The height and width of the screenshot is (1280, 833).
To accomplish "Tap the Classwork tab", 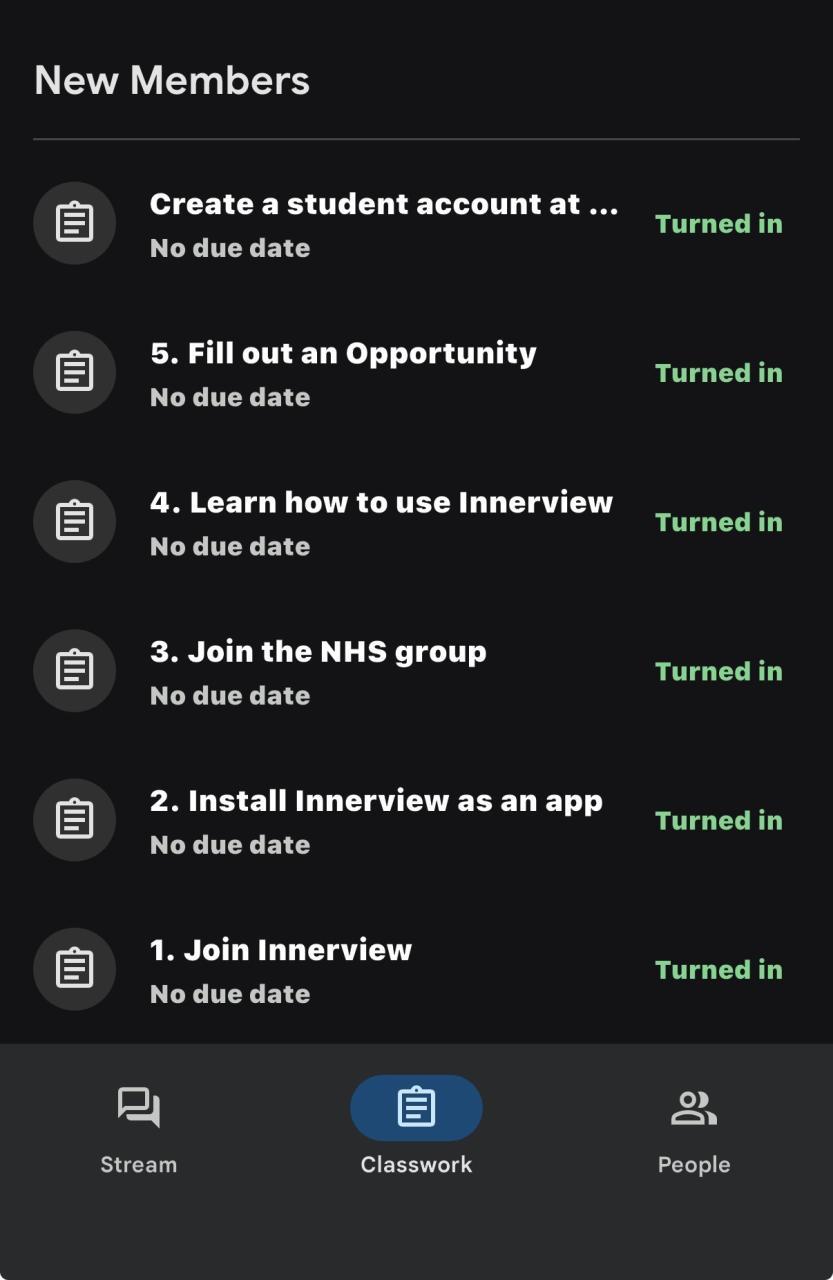I will click(416, 1130).
